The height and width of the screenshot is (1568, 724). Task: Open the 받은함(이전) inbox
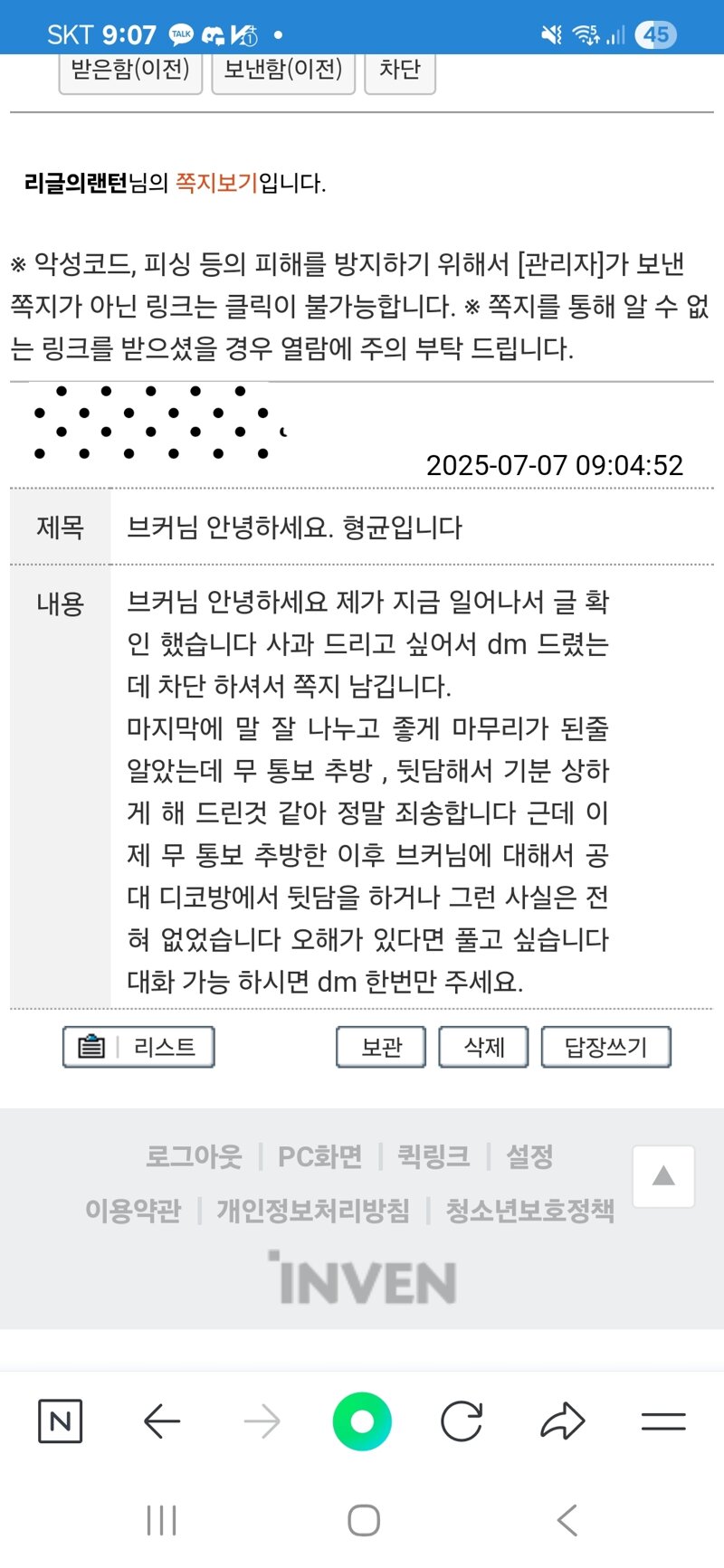point(130,72)
